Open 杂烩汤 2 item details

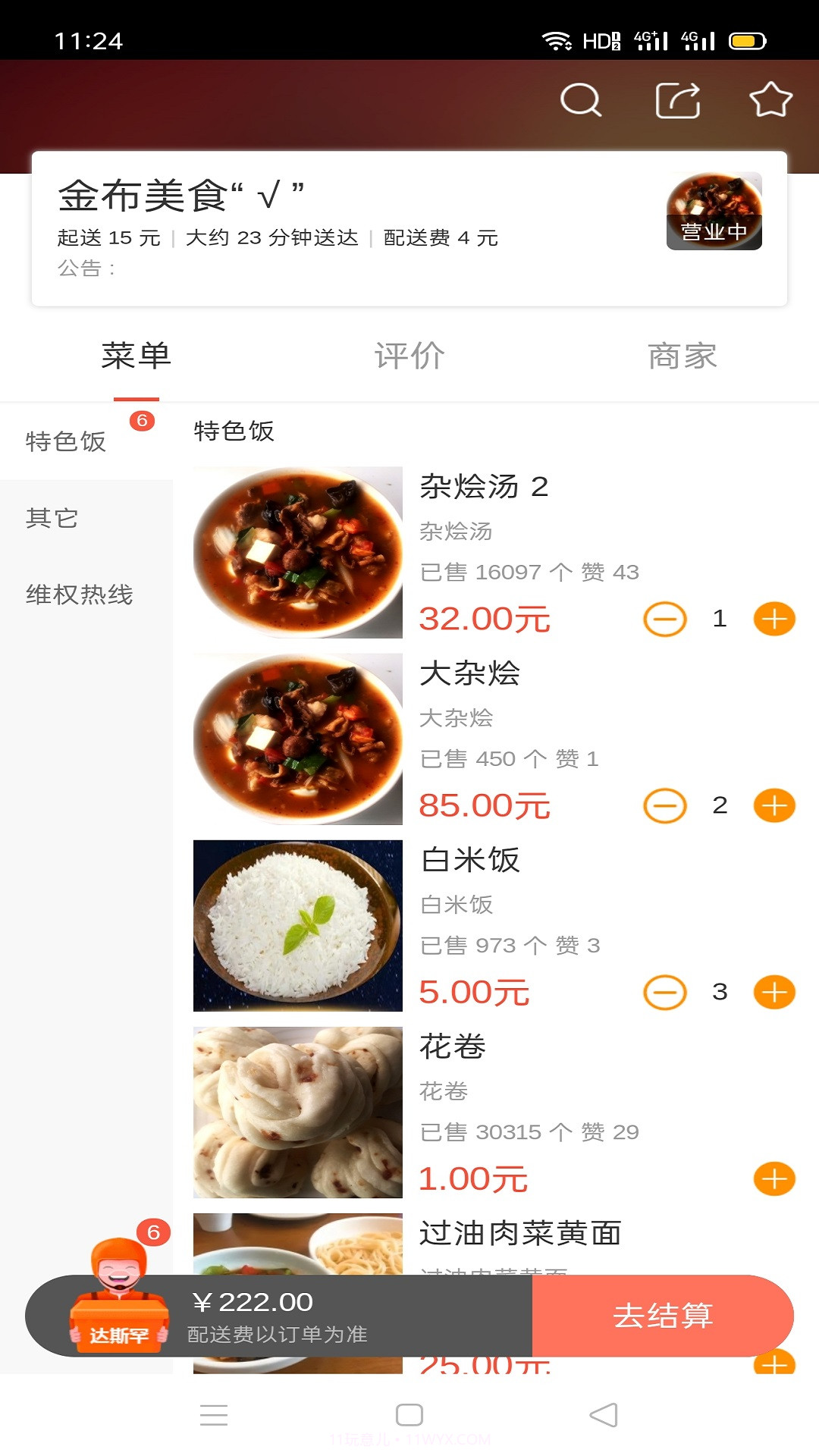484,488
